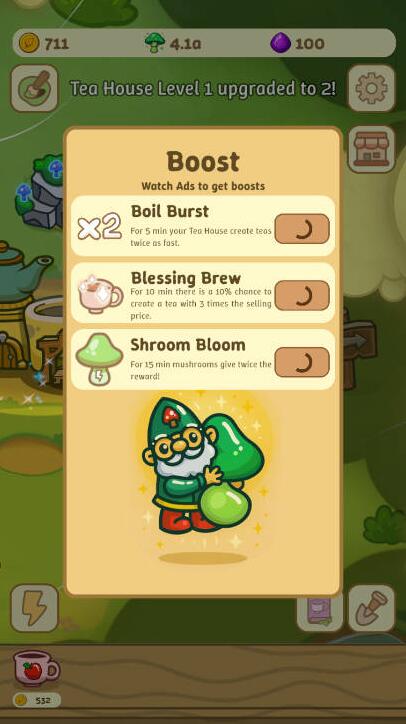
Task: Activate the Shroom Bloom boost button
Action: (x=302, y=362)
